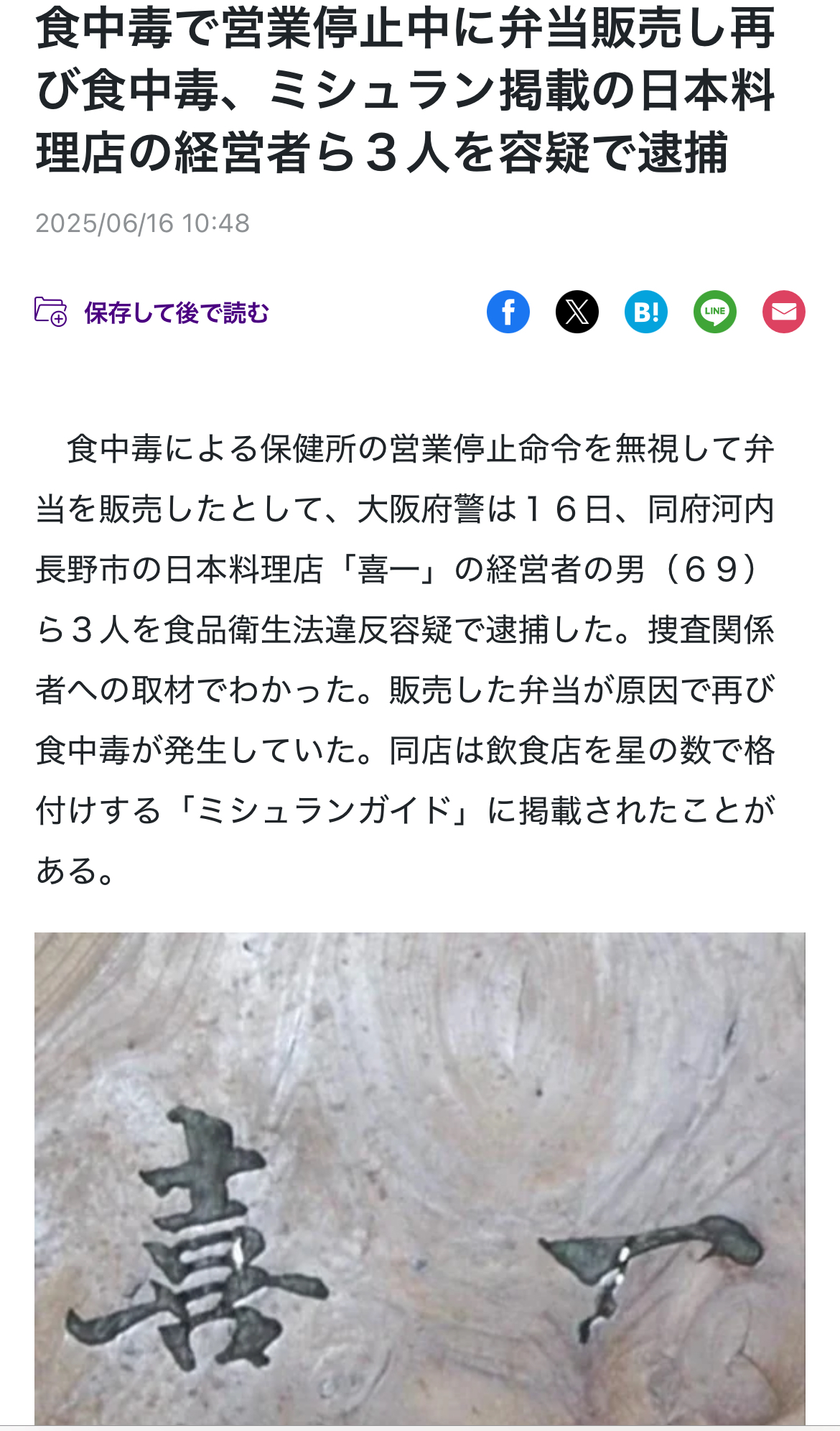Share the article on X
The width and height of the screenshot is (840, 1431).
(x=577, y=312)
